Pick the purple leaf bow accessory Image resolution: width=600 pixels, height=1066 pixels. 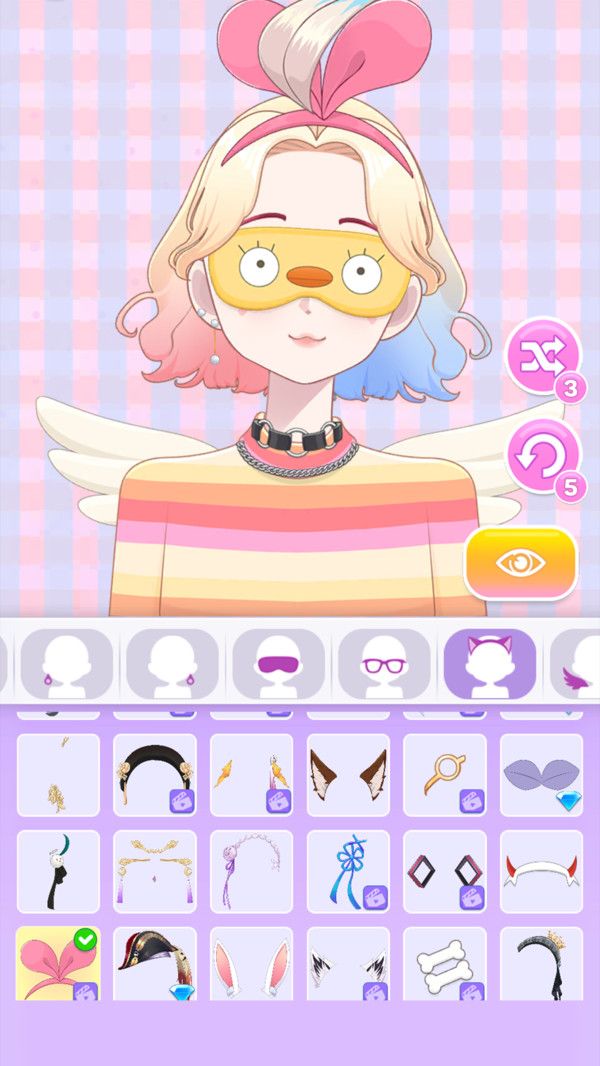point(541,775)
